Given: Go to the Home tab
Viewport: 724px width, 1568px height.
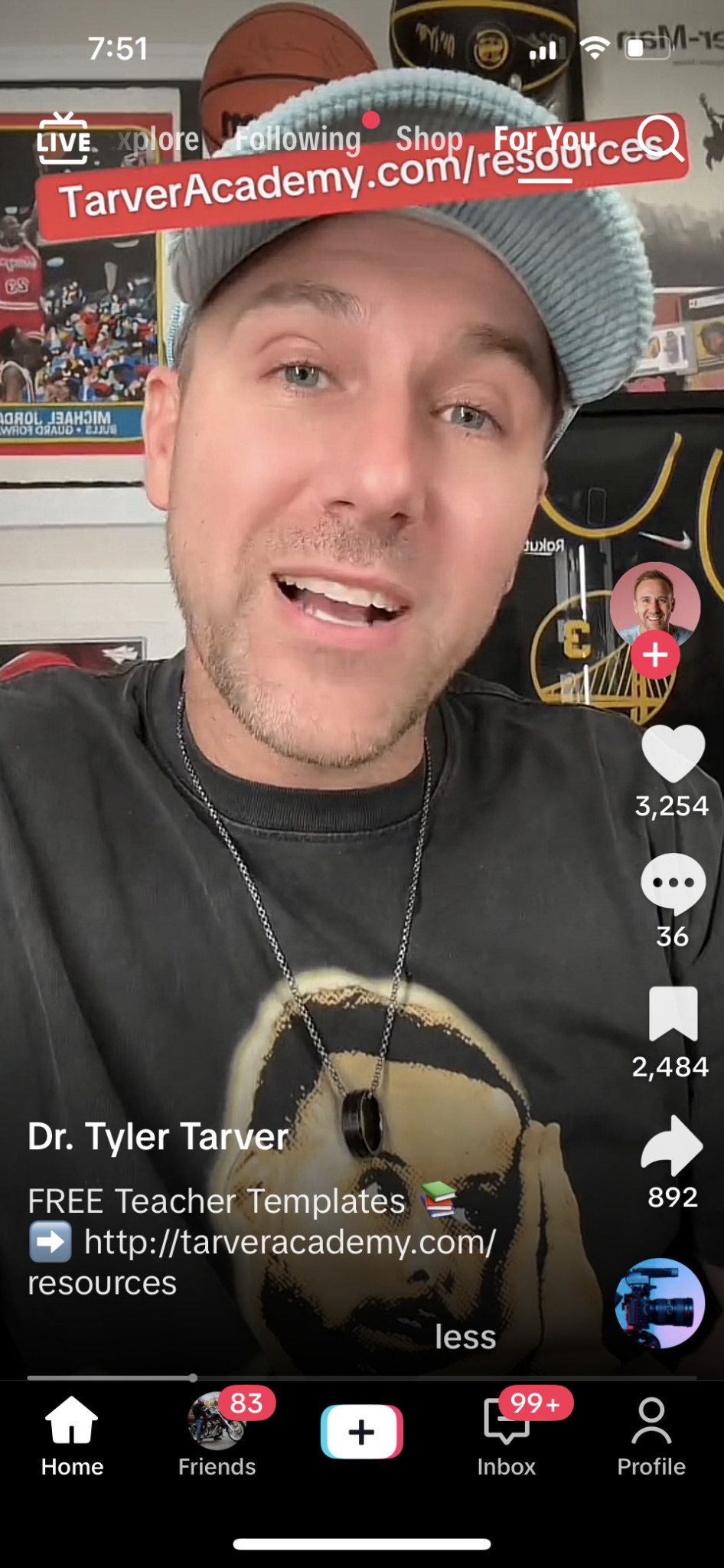Looking at the screenshot, I should tap(72, 1436).
